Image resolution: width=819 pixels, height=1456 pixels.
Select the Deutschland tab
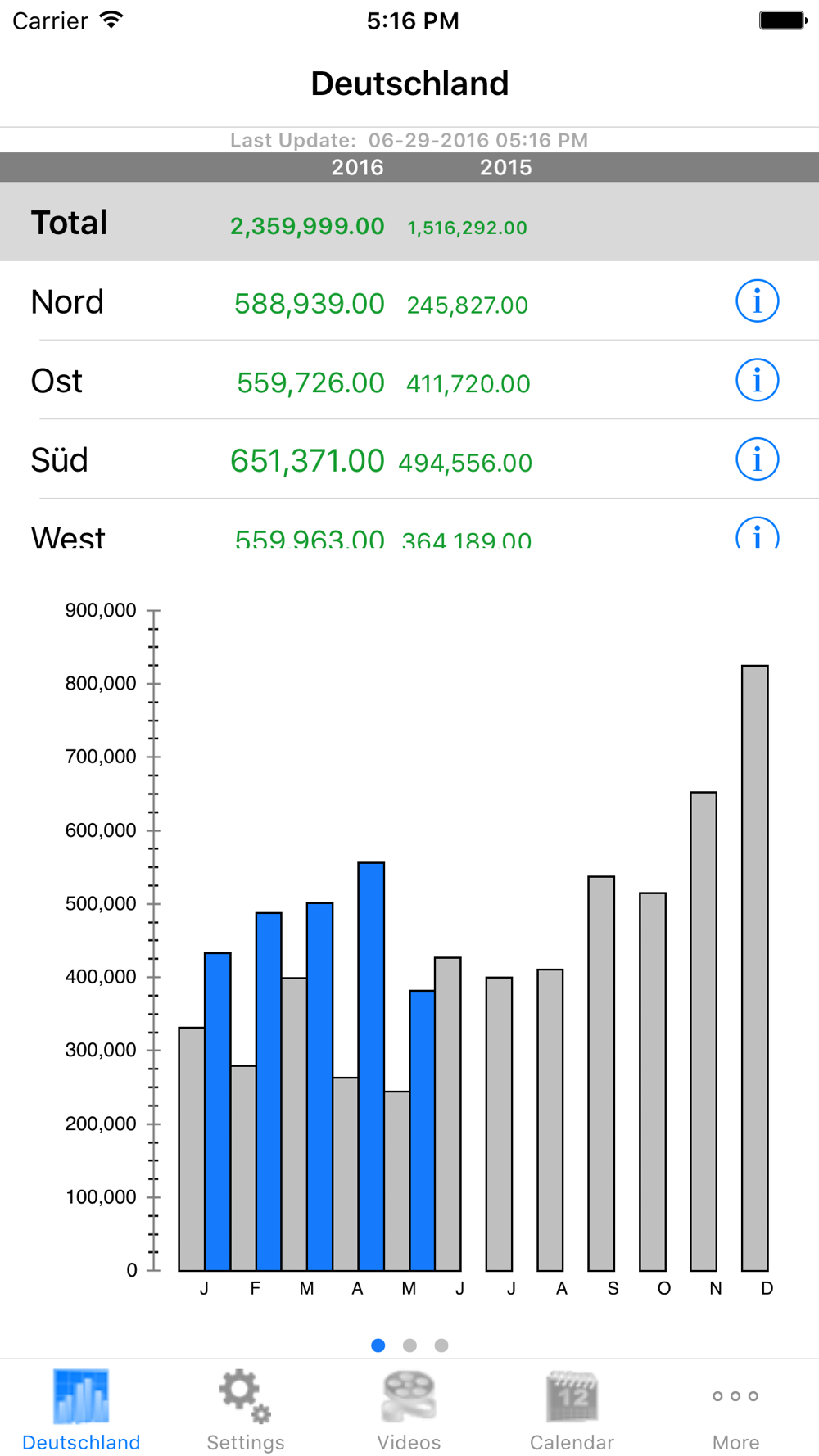(x=81, y=1409)
